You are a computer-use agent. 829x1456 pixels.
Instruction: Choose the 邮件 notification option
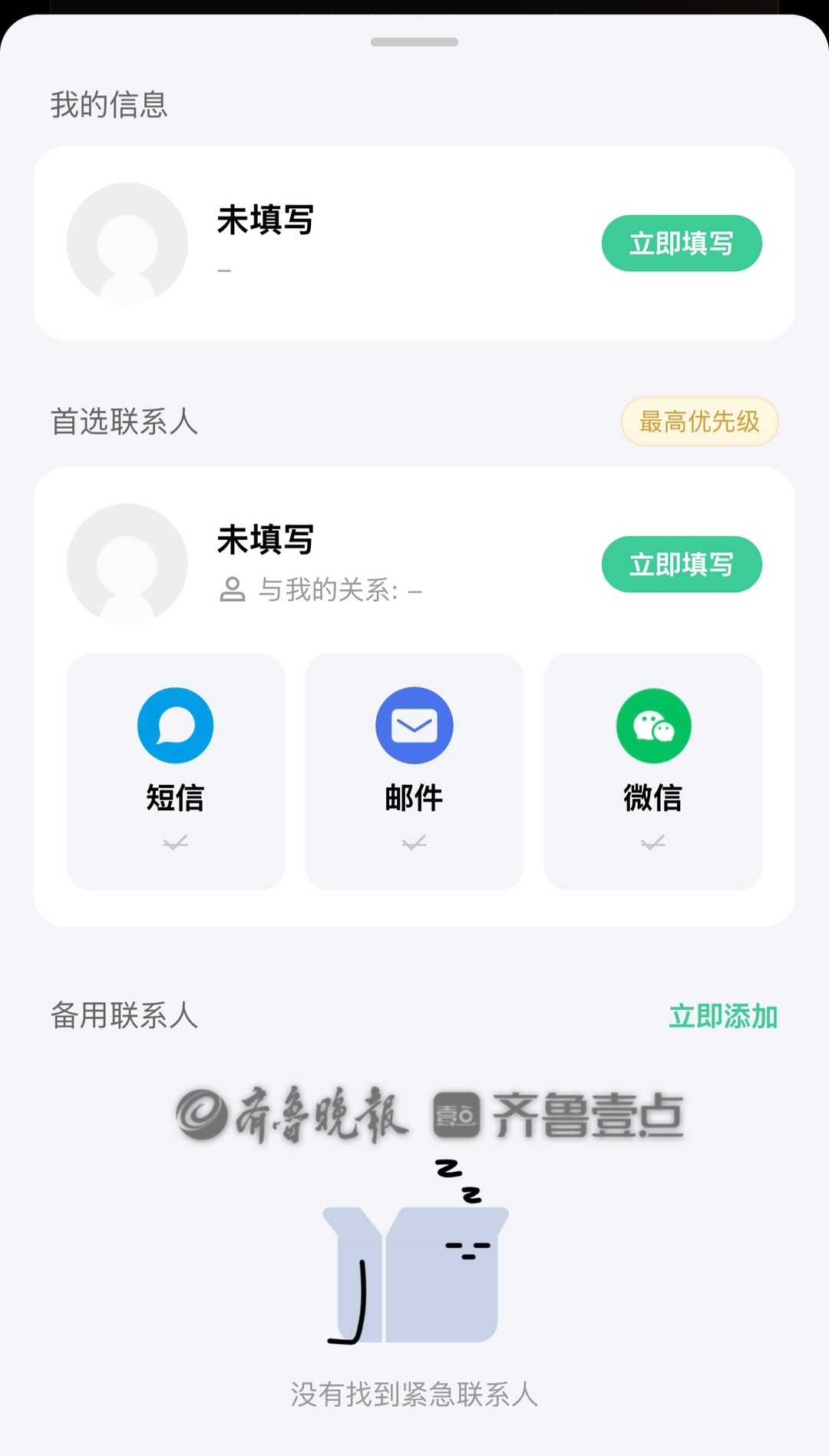[x=414, y=771]
